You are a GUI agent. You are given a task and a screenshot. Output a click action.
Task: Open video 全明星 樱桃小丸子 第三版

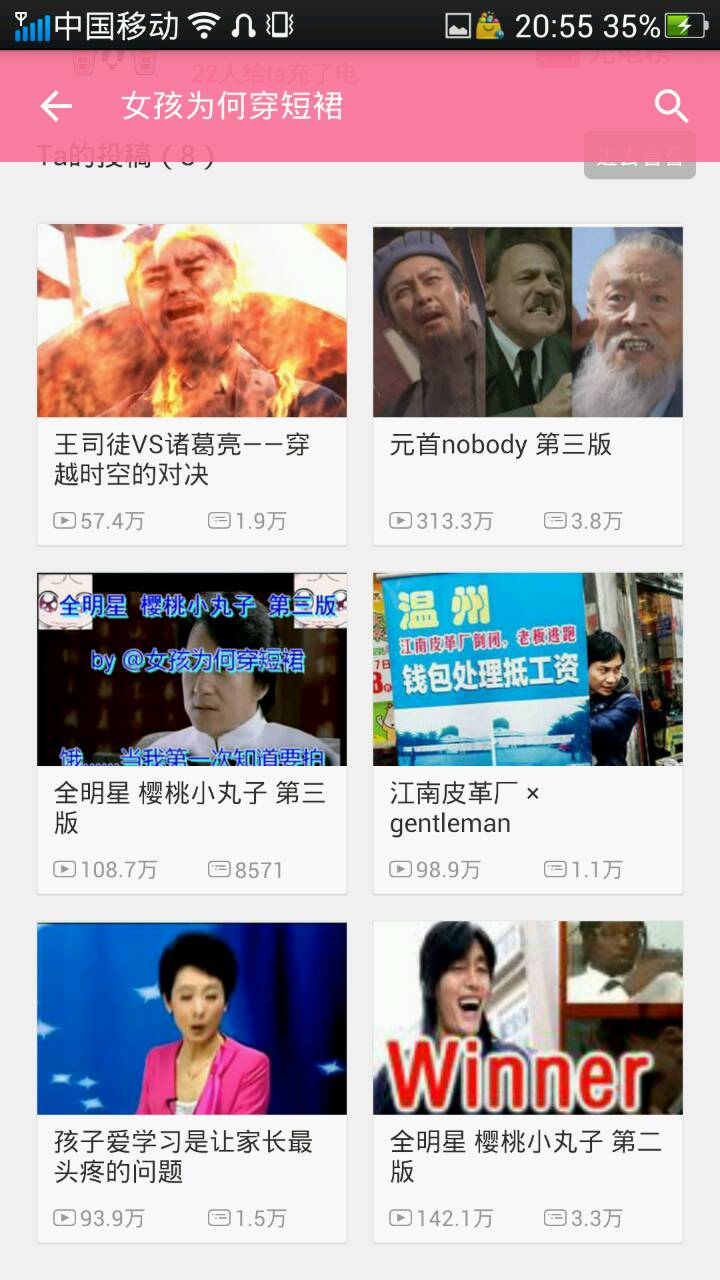click(192, 733)
